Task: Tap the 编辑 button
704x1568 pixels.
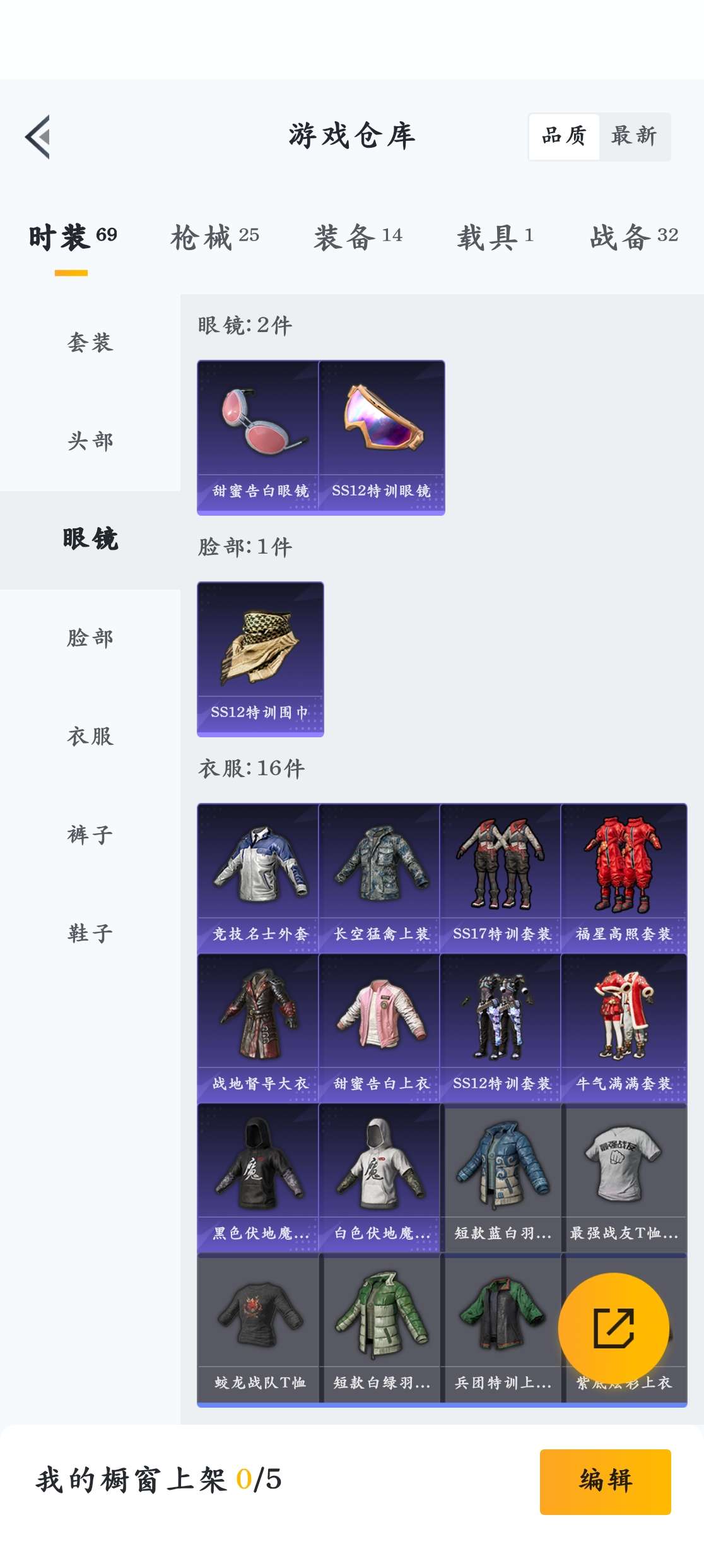Action: 605,1481
